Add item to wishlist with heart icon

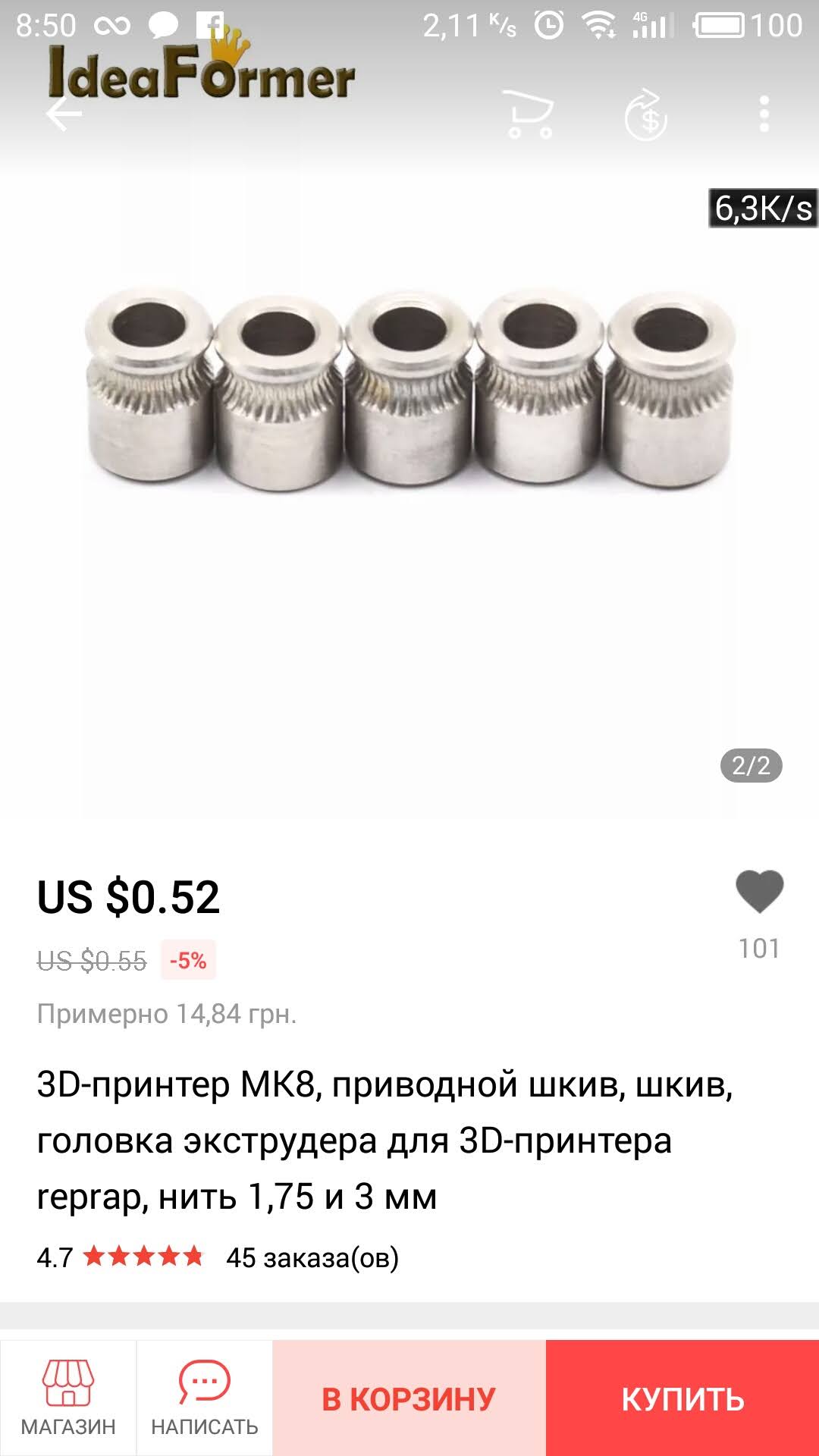[x=759, y=892]
